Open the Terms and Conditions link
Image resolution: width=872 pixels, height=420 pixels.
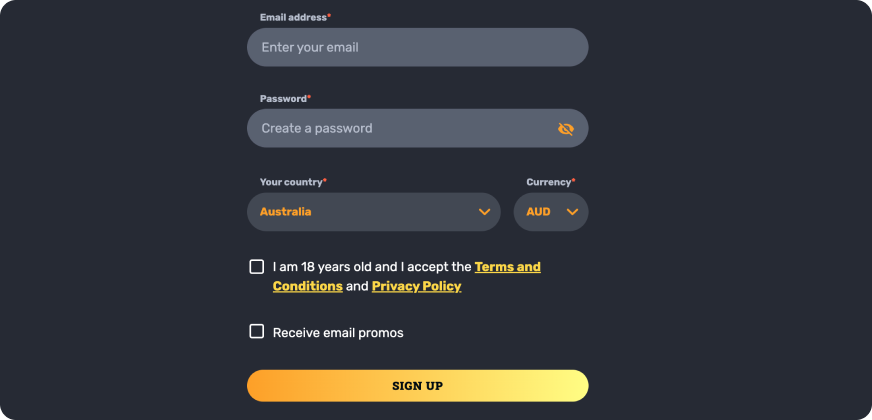(x=507, y=267)
